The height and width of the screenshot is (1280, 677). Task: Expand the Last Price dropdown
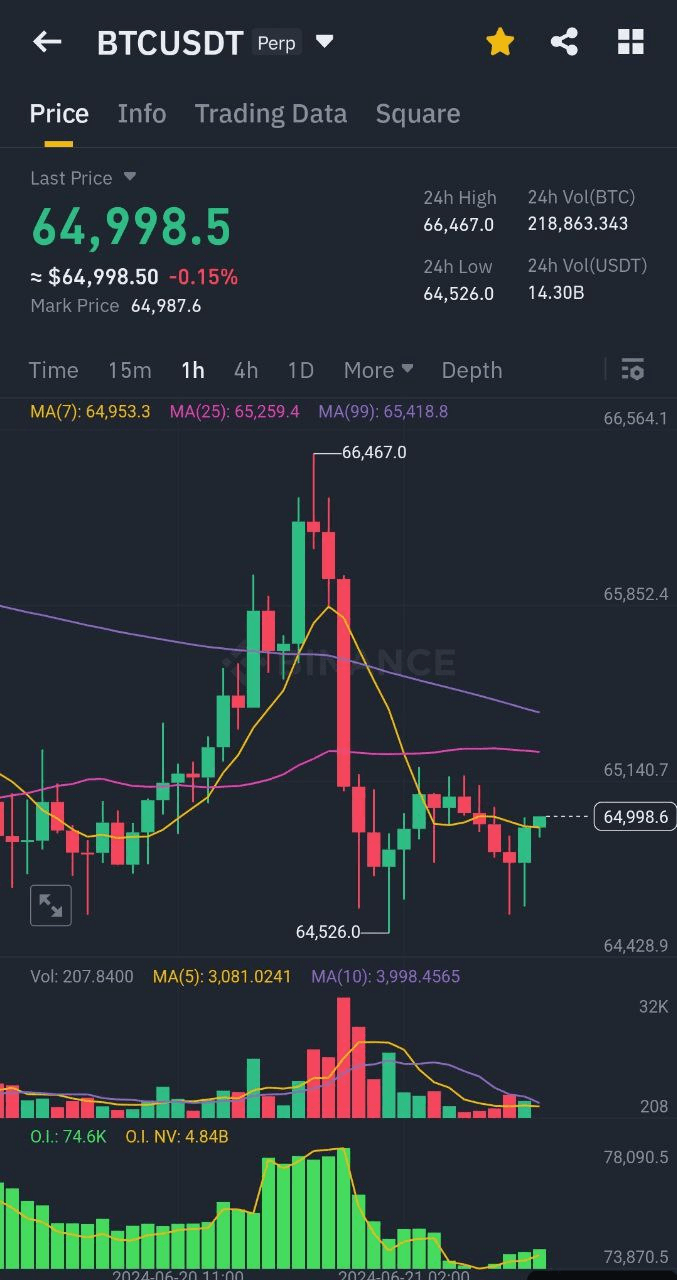point(129,177)
